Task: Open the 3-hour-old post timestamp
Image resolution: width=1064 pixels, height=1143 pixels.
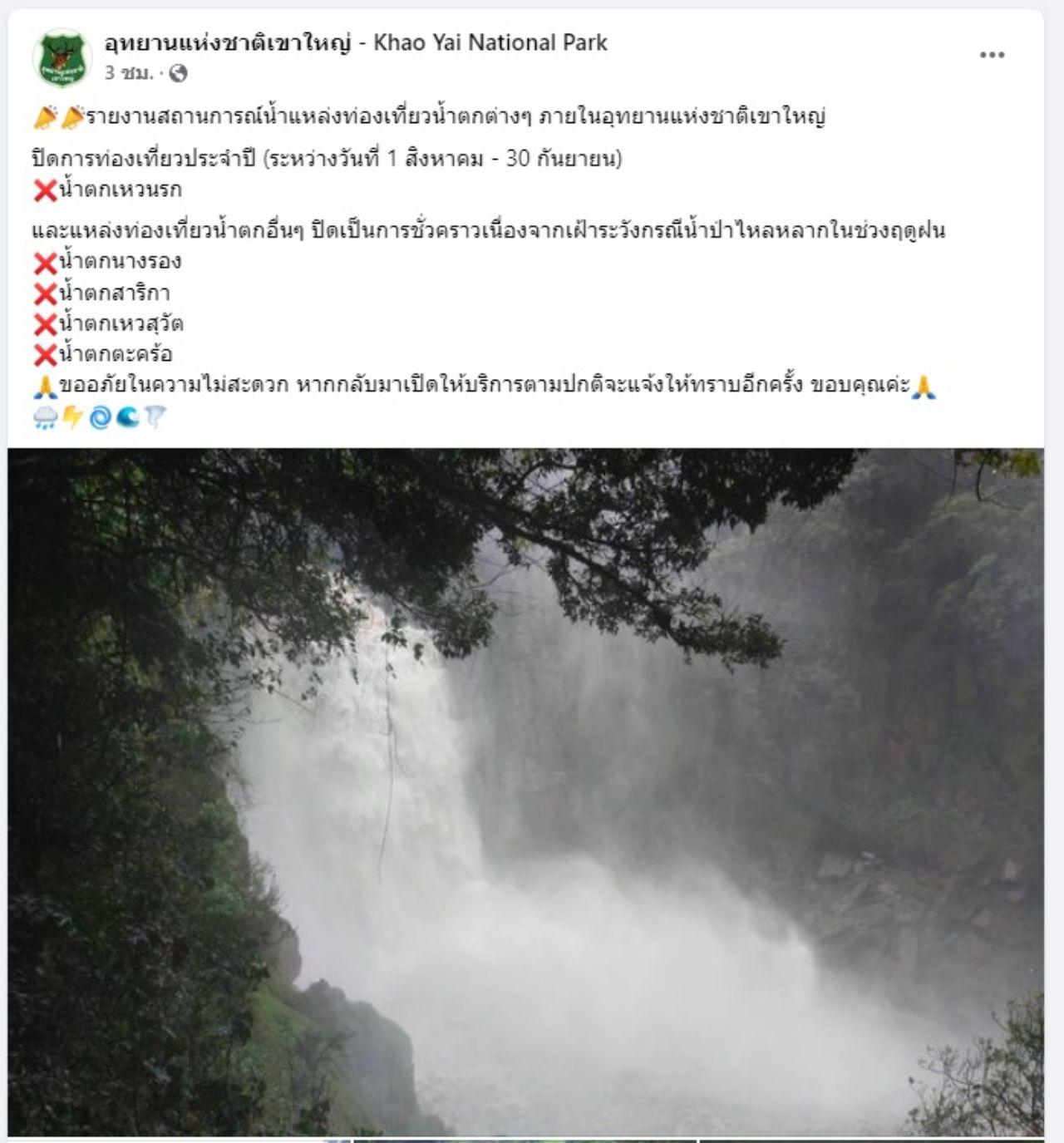Action: click(129, 74)
